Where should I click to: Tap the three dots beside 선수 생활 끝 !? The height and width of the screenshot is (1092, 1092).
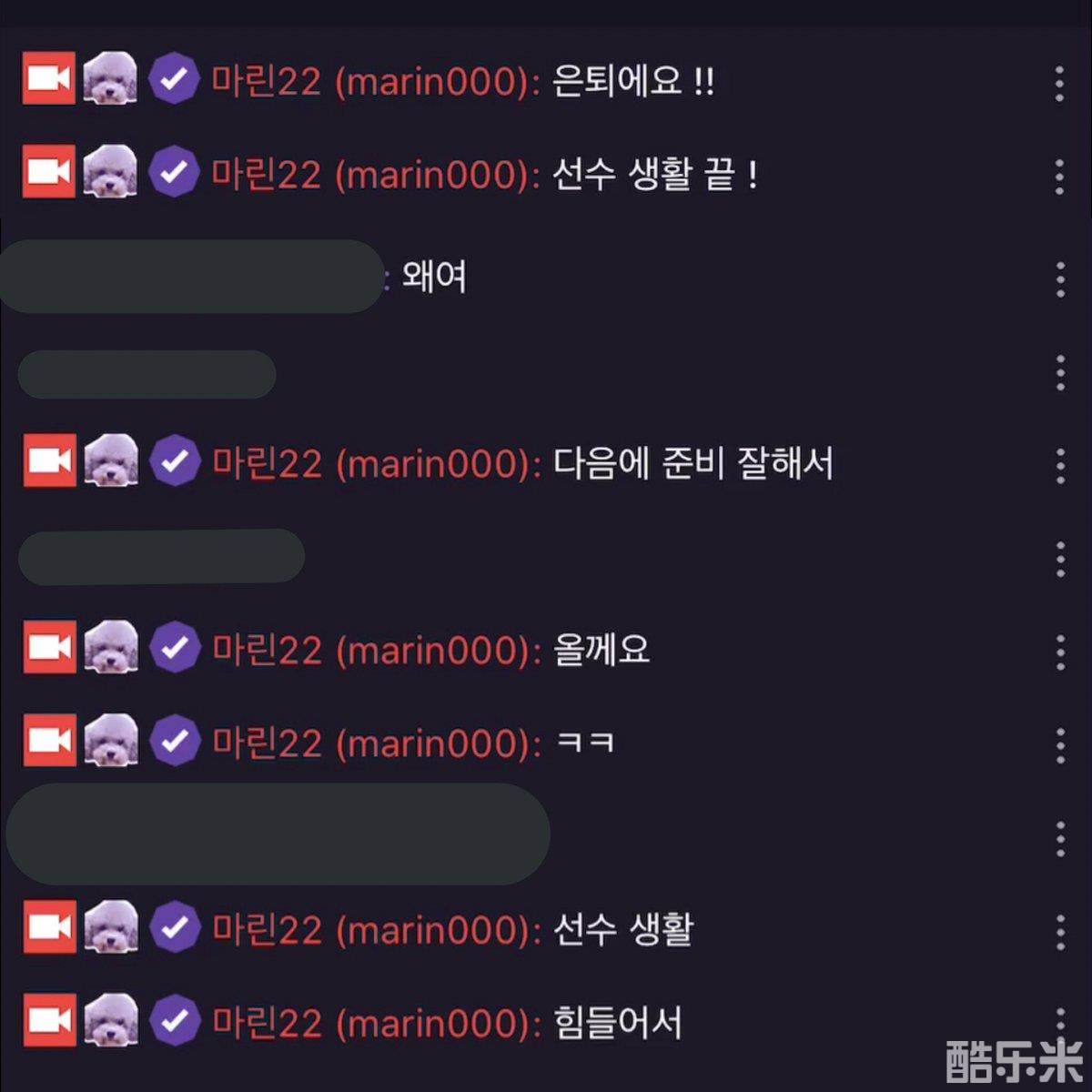[x=1059, y=177]
